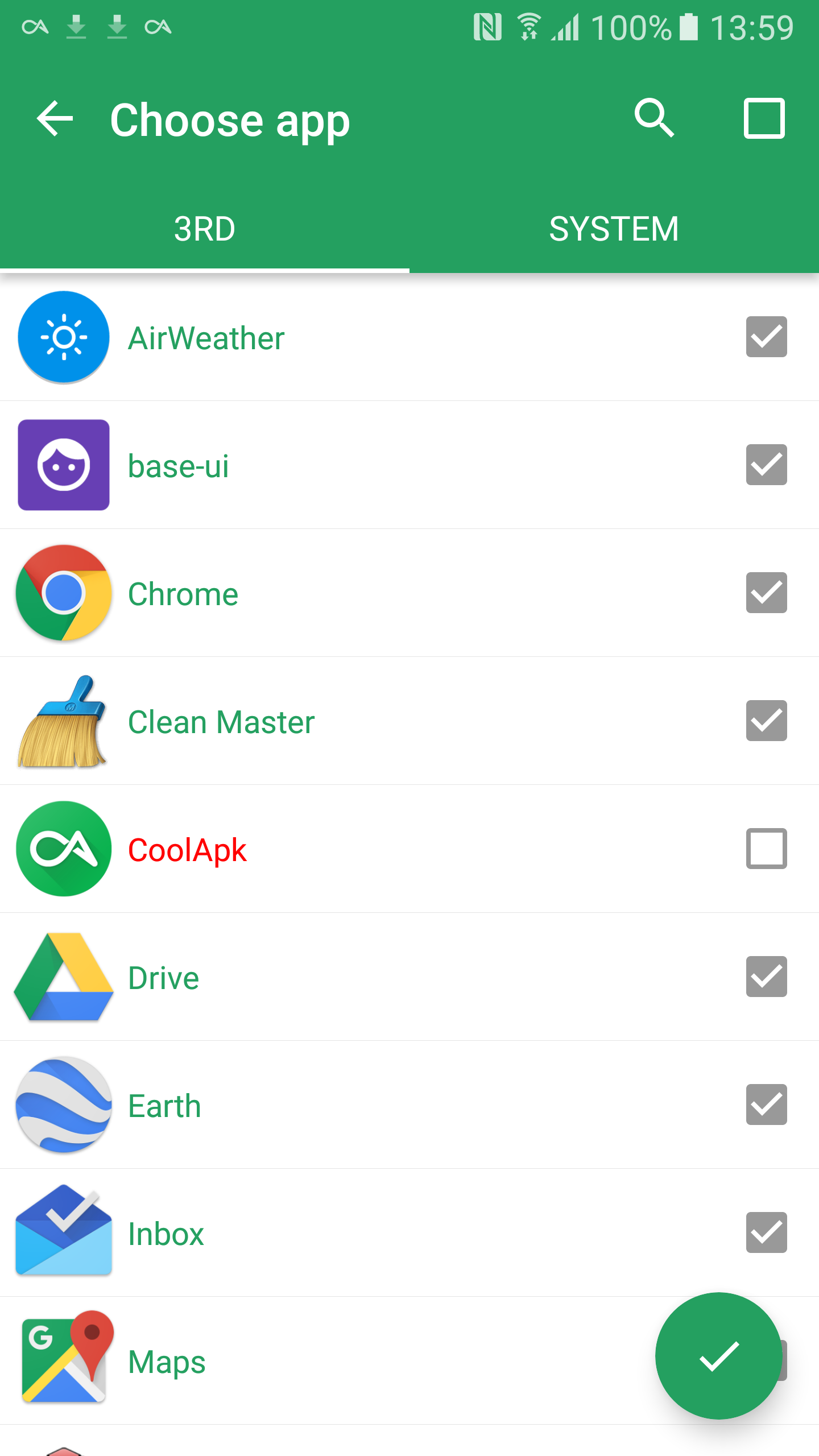
Task: Switch to the SYSTEM tab
Action: click(x=614, y=229)
